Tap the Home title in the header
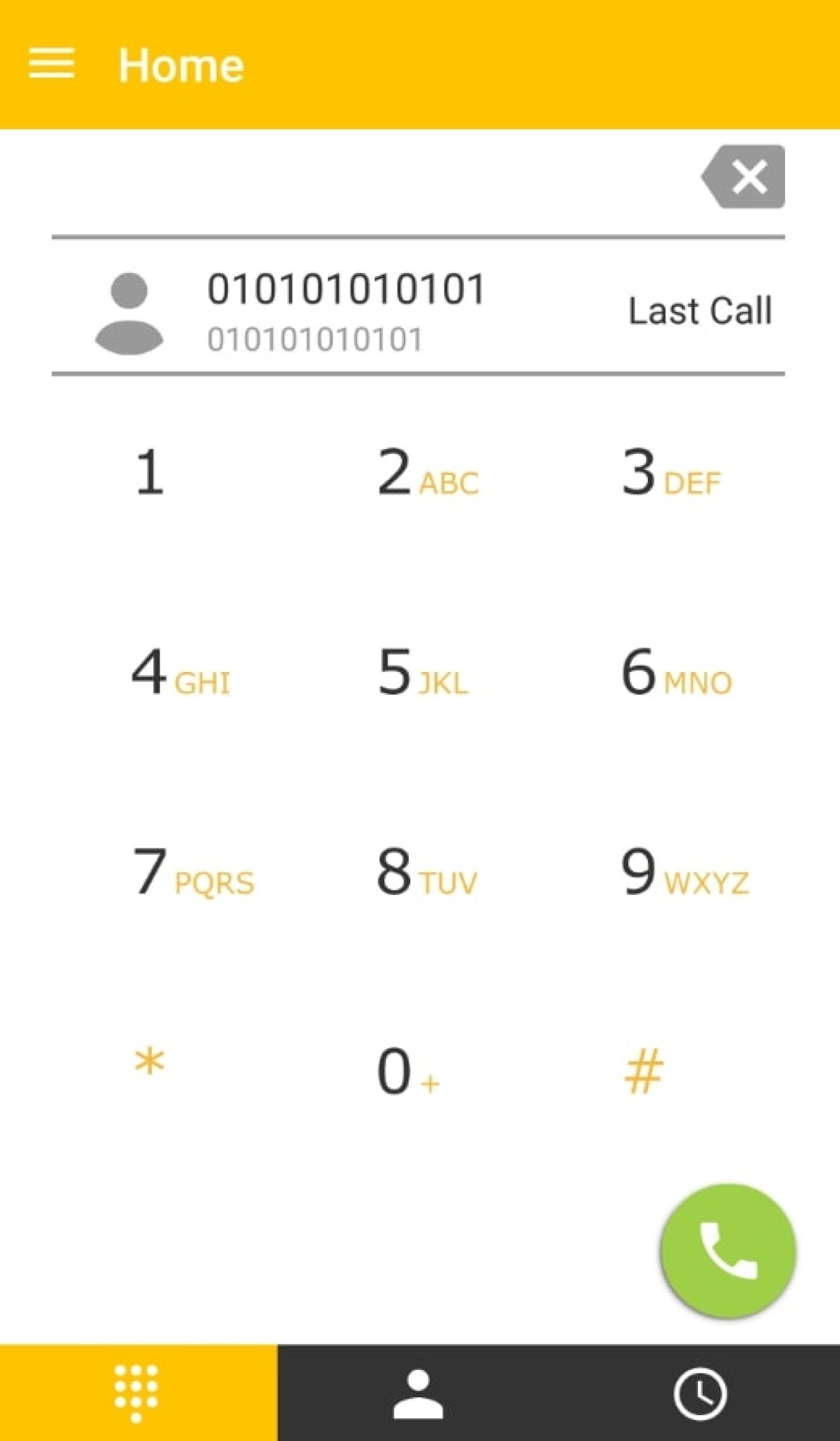840x1441 pixels. coord(182,65)
